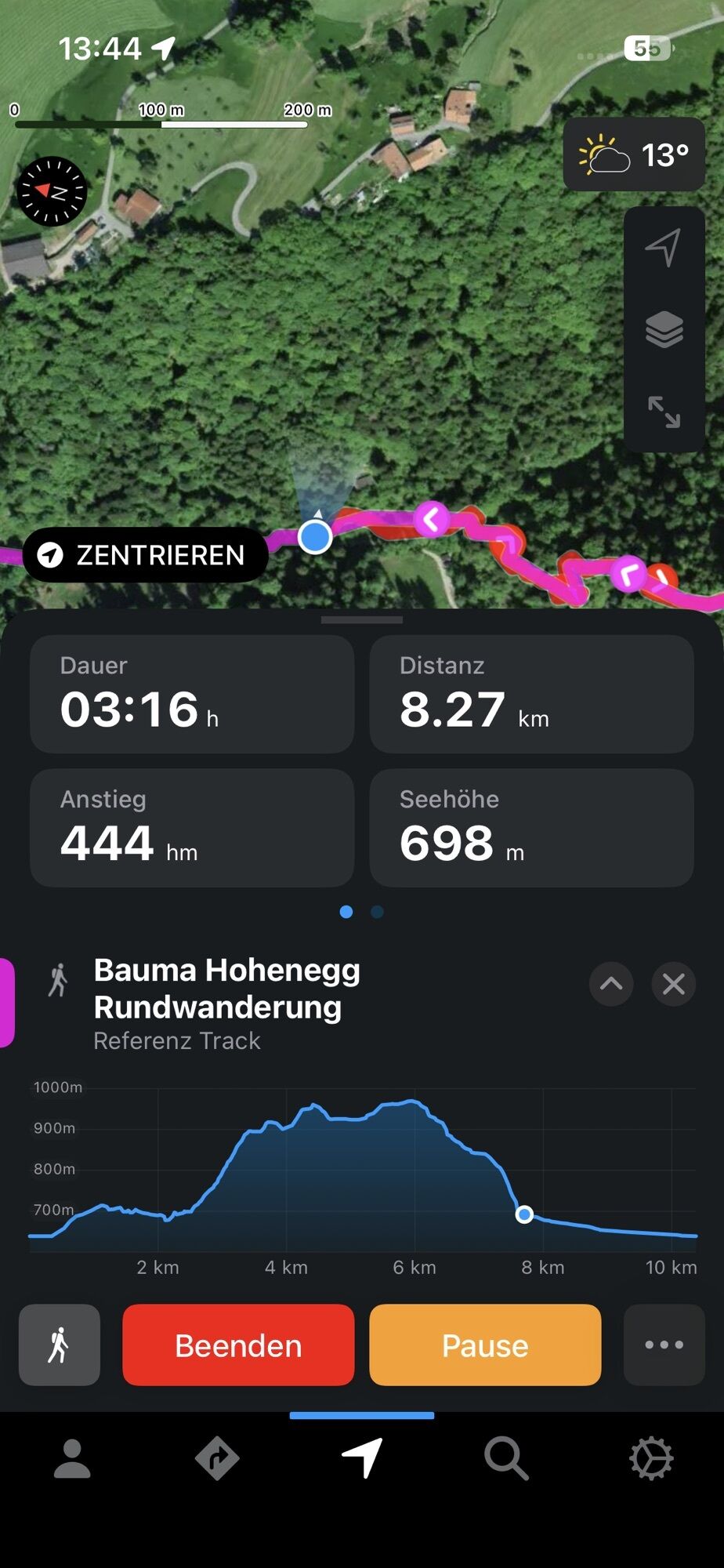Screen dimensions: 724x1568
Task: Expand the map to fullscreen
Action: click(x=663, y=412)
